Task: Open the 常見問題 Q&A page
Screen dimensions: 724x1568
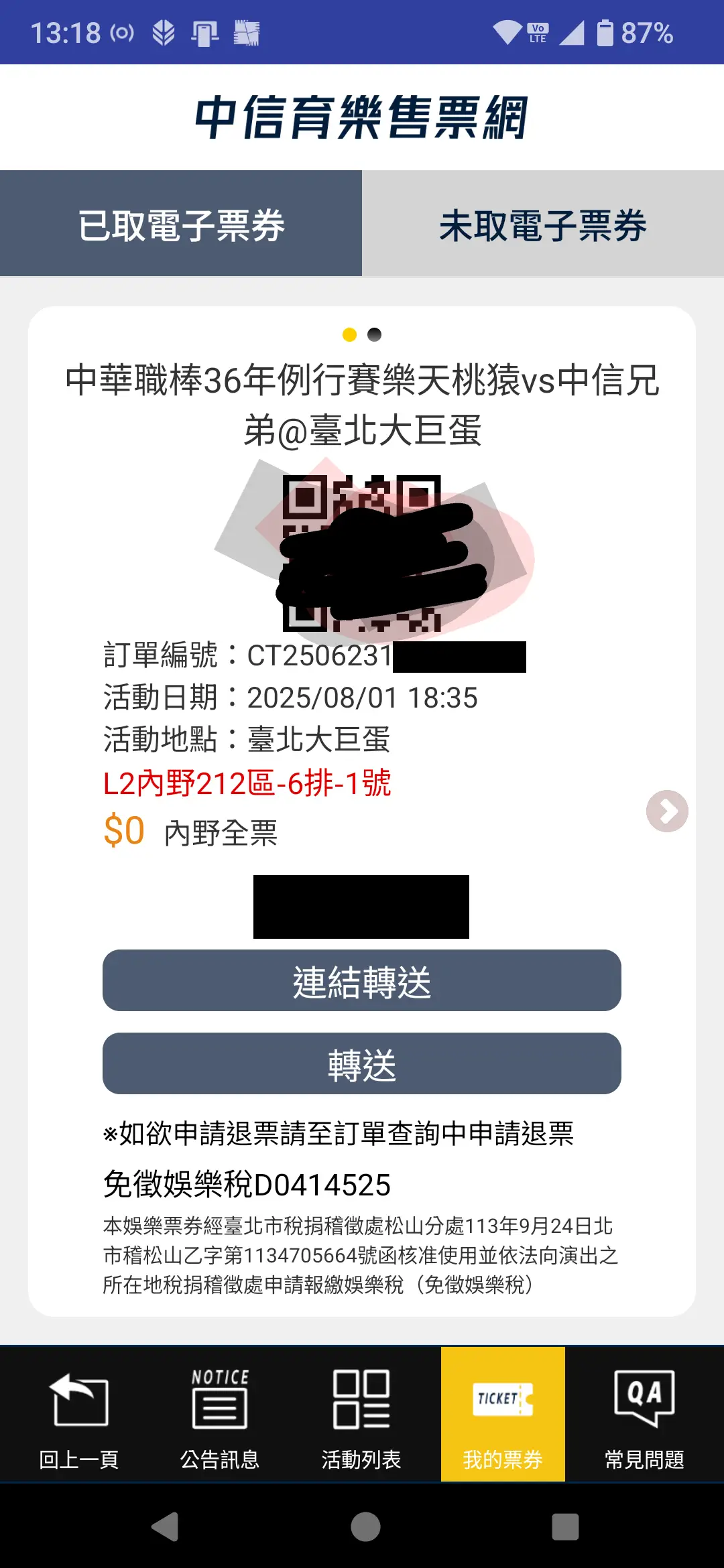Action: [644, 1415]
